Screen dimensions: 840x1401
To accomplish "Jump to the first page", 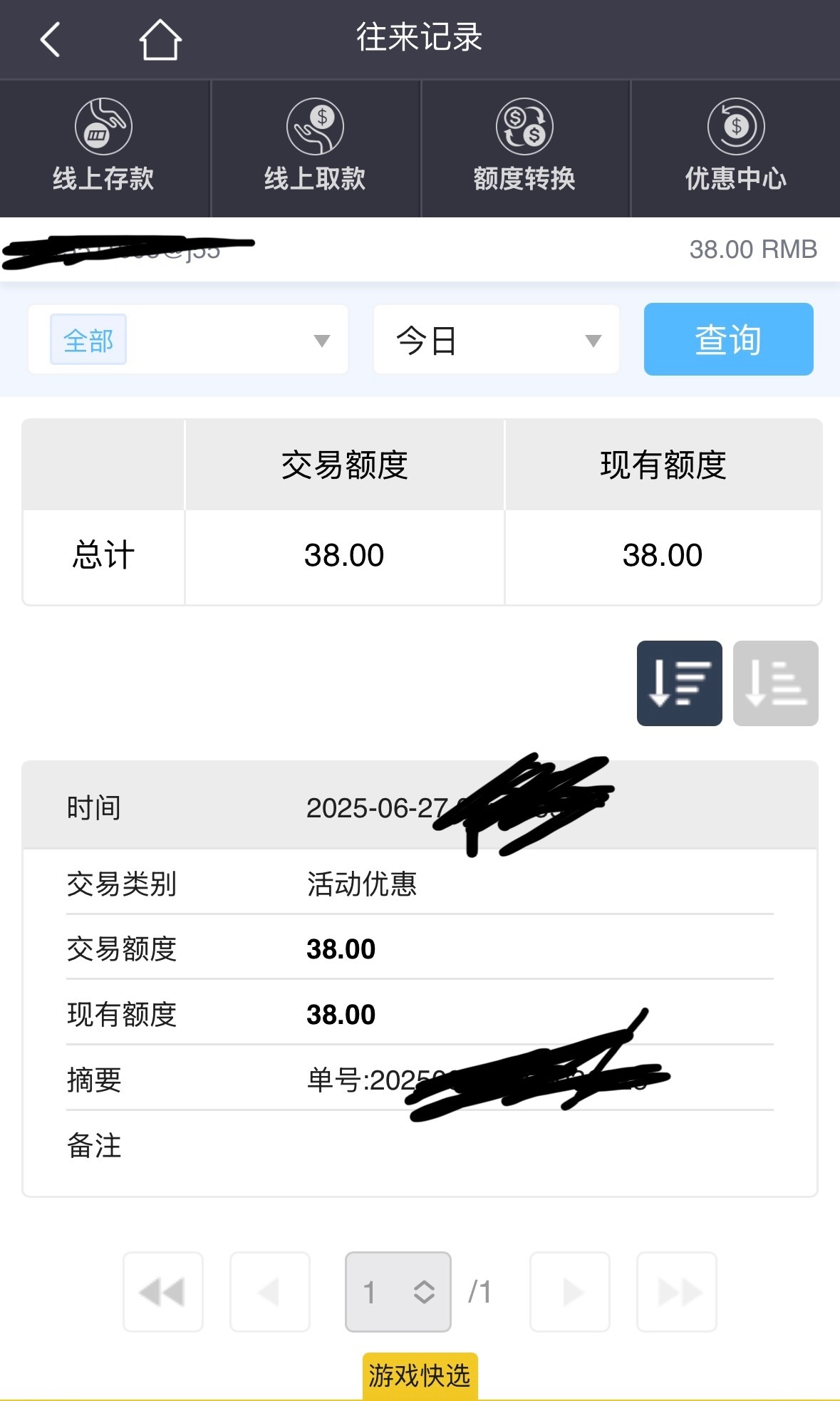I will coord(163,1291).
